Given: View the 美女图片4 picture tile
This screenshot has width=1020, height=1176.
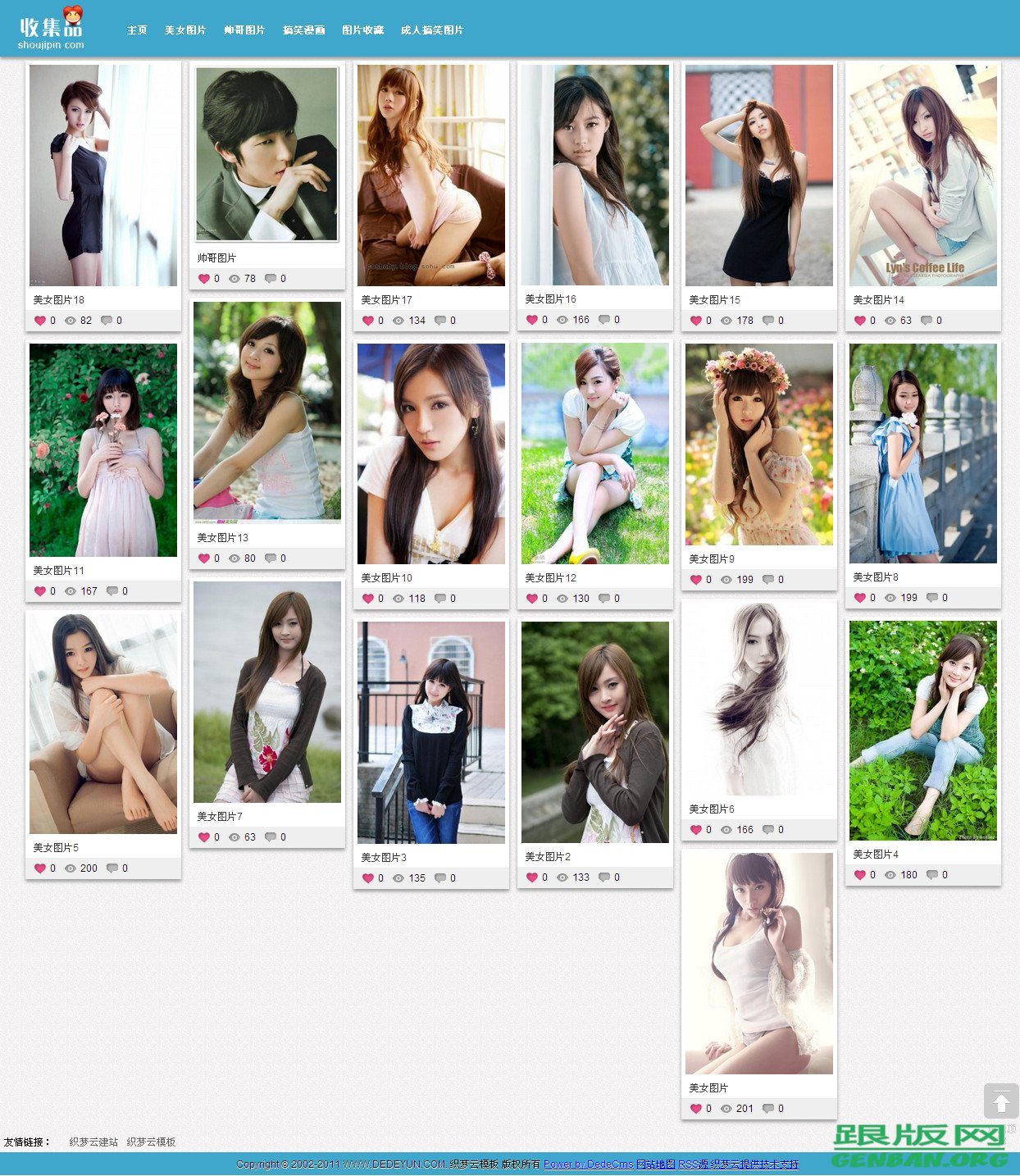Looking at the screenshot, I should coord(923,731).
